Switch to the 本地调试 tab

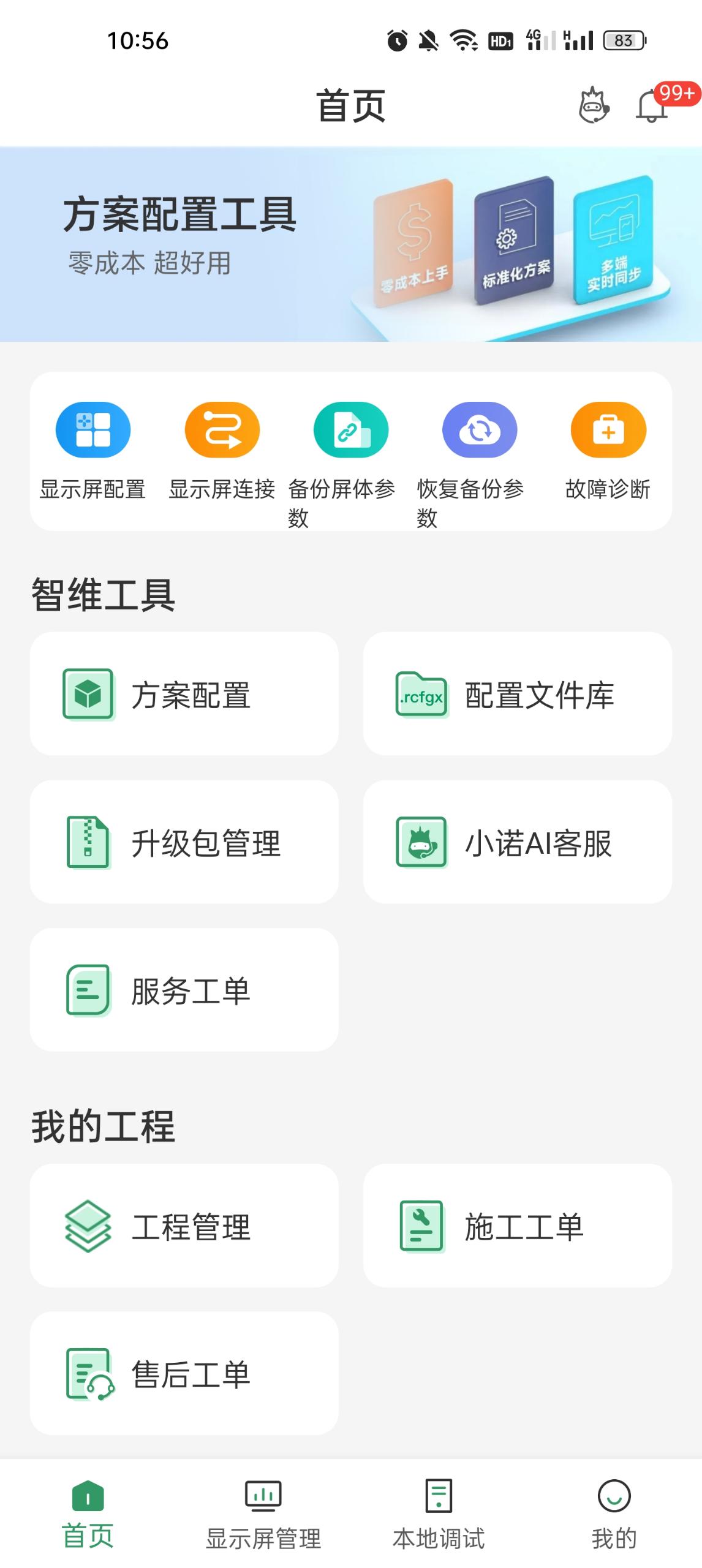(x=439, y=1512)
